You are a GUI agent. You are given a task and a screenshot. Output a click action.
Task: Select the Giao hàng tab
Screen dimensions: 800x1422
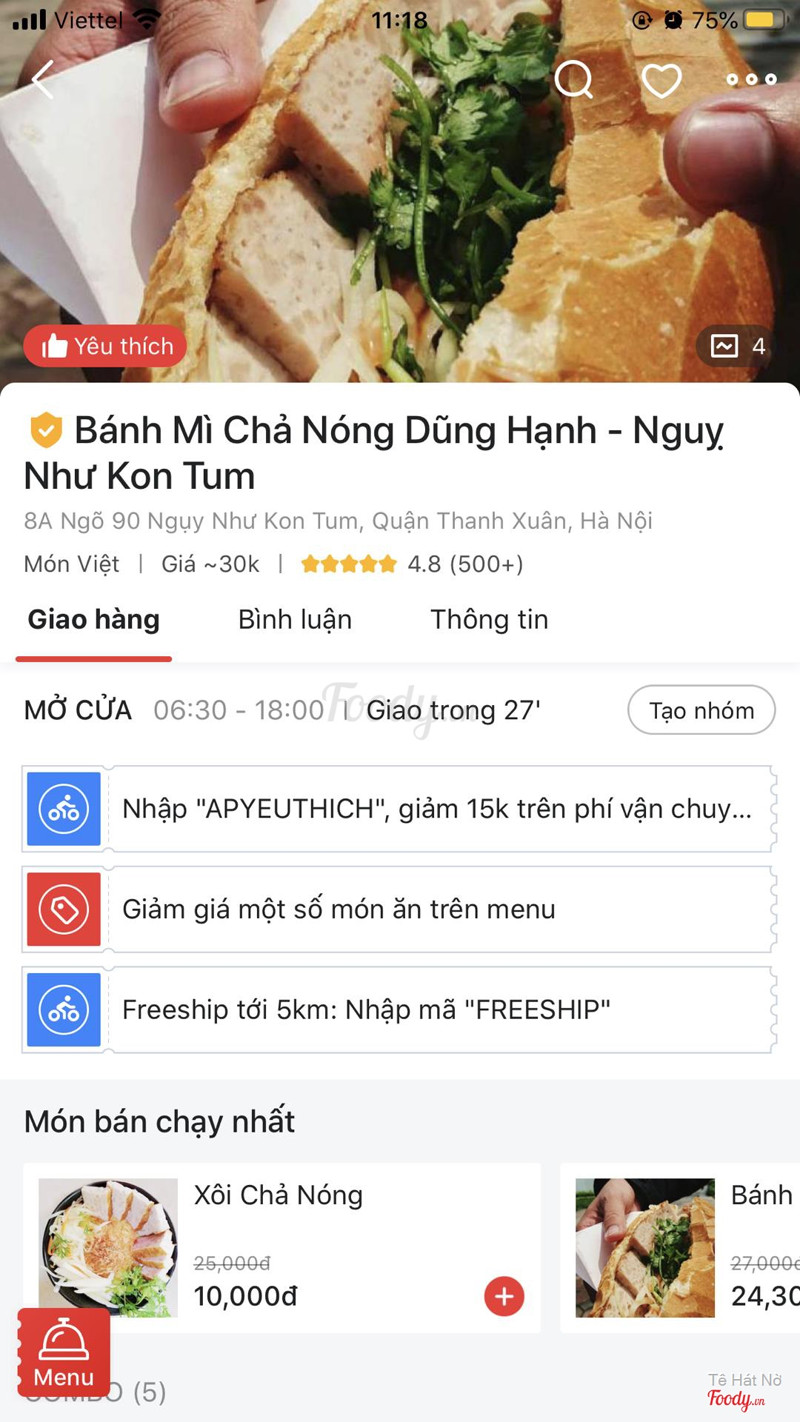94,620
